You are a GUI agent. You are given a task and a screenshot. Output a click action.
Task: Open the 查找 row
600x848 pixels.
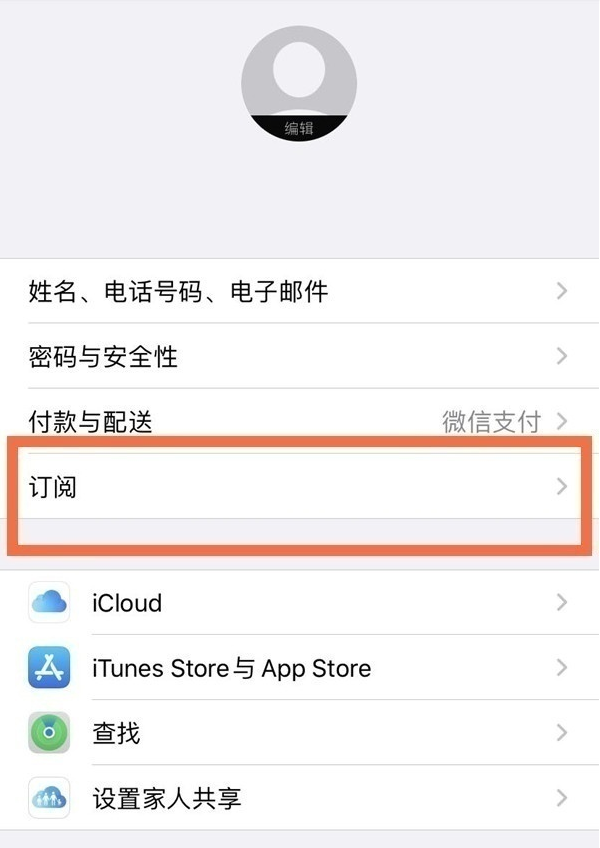coord(299,733)
